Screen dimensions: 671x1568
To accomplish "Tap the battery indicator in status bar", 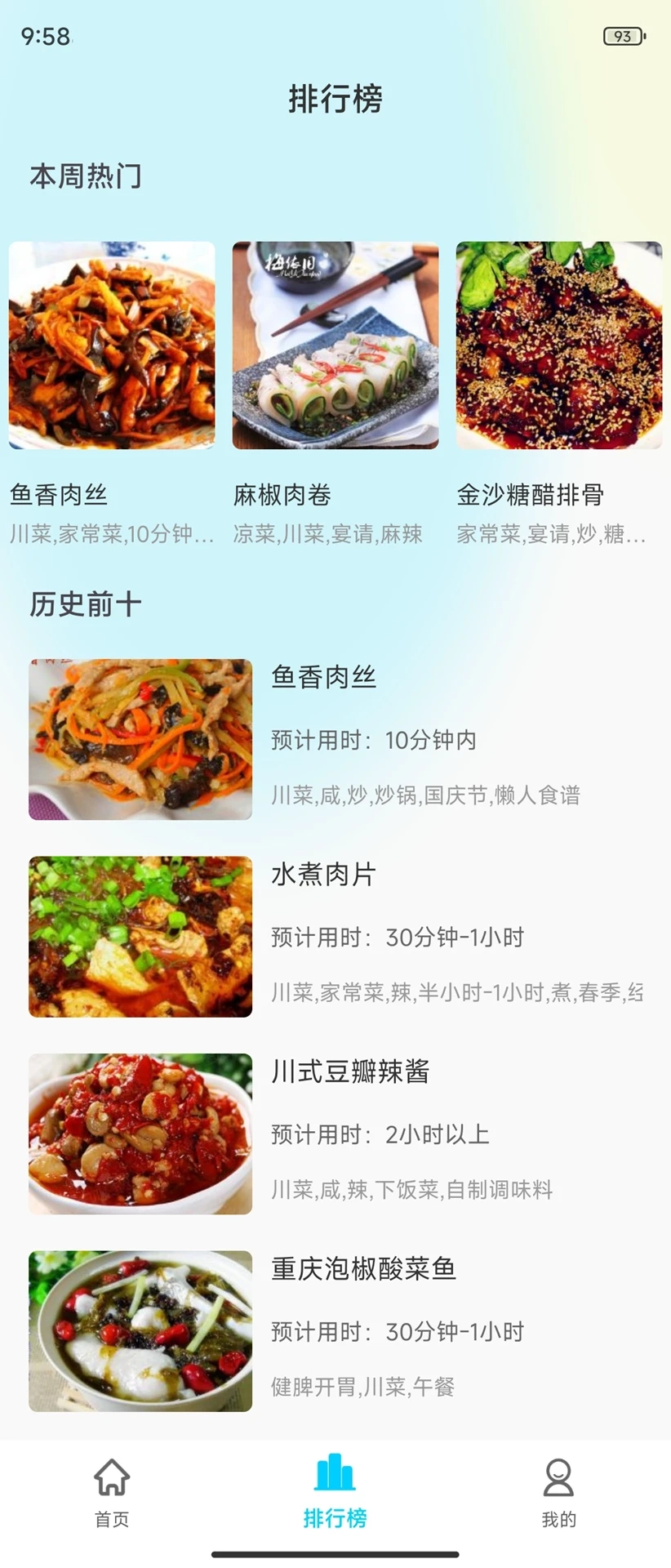I will 620,36.
